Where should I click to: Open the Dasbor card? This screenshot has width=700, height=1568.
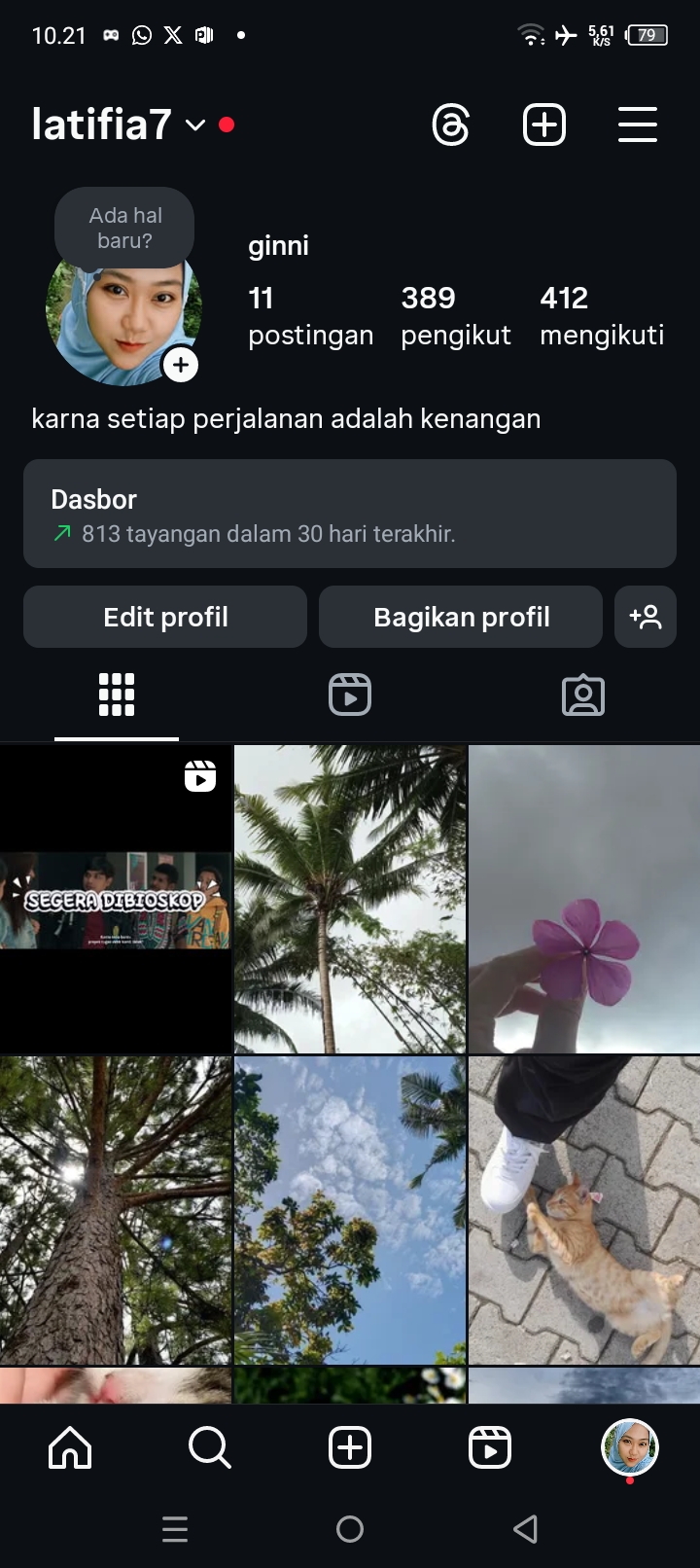(x=350, y=514)
